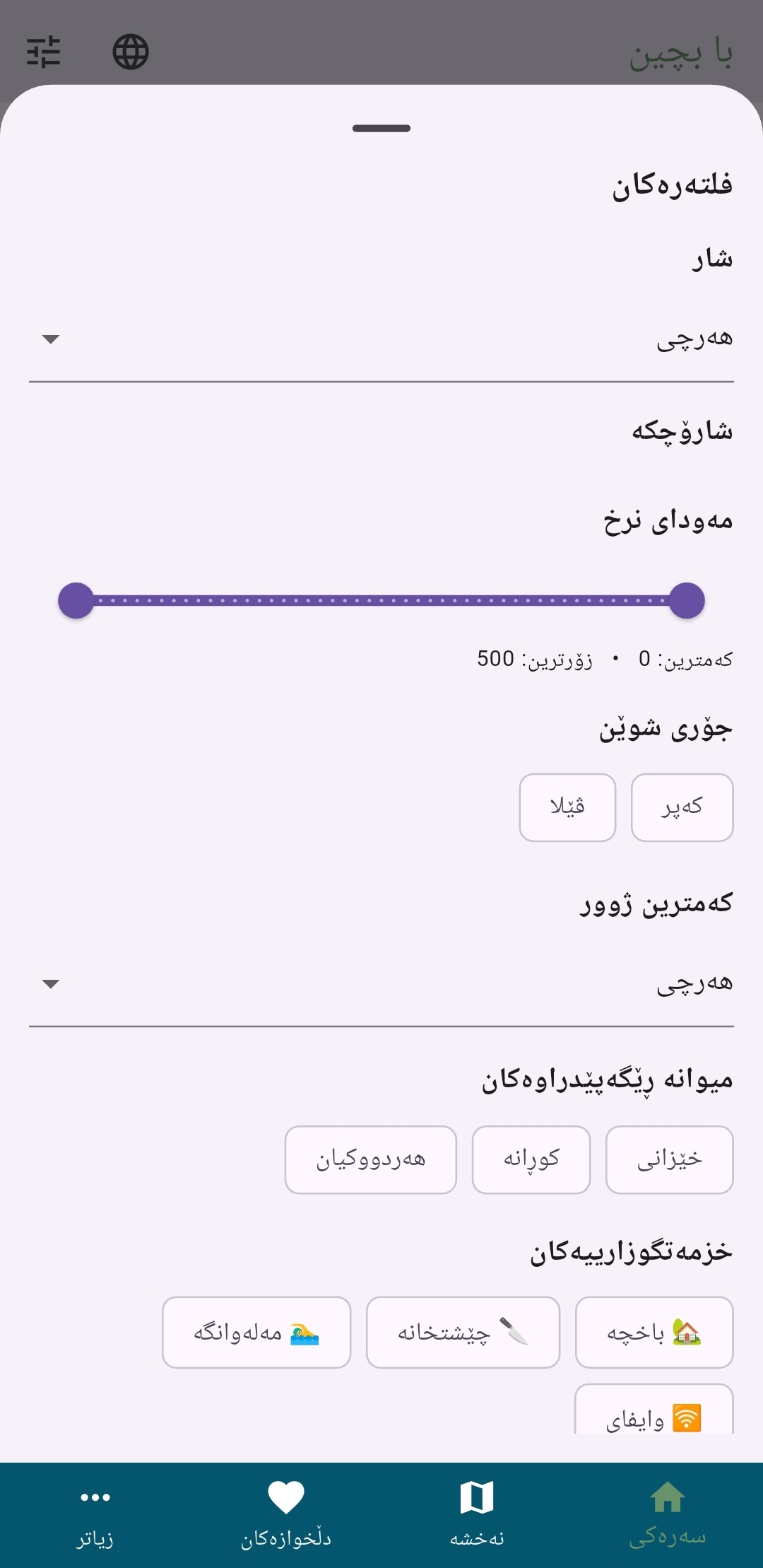
Task: Open the شار city dropdown
Action: pos(381,341)
